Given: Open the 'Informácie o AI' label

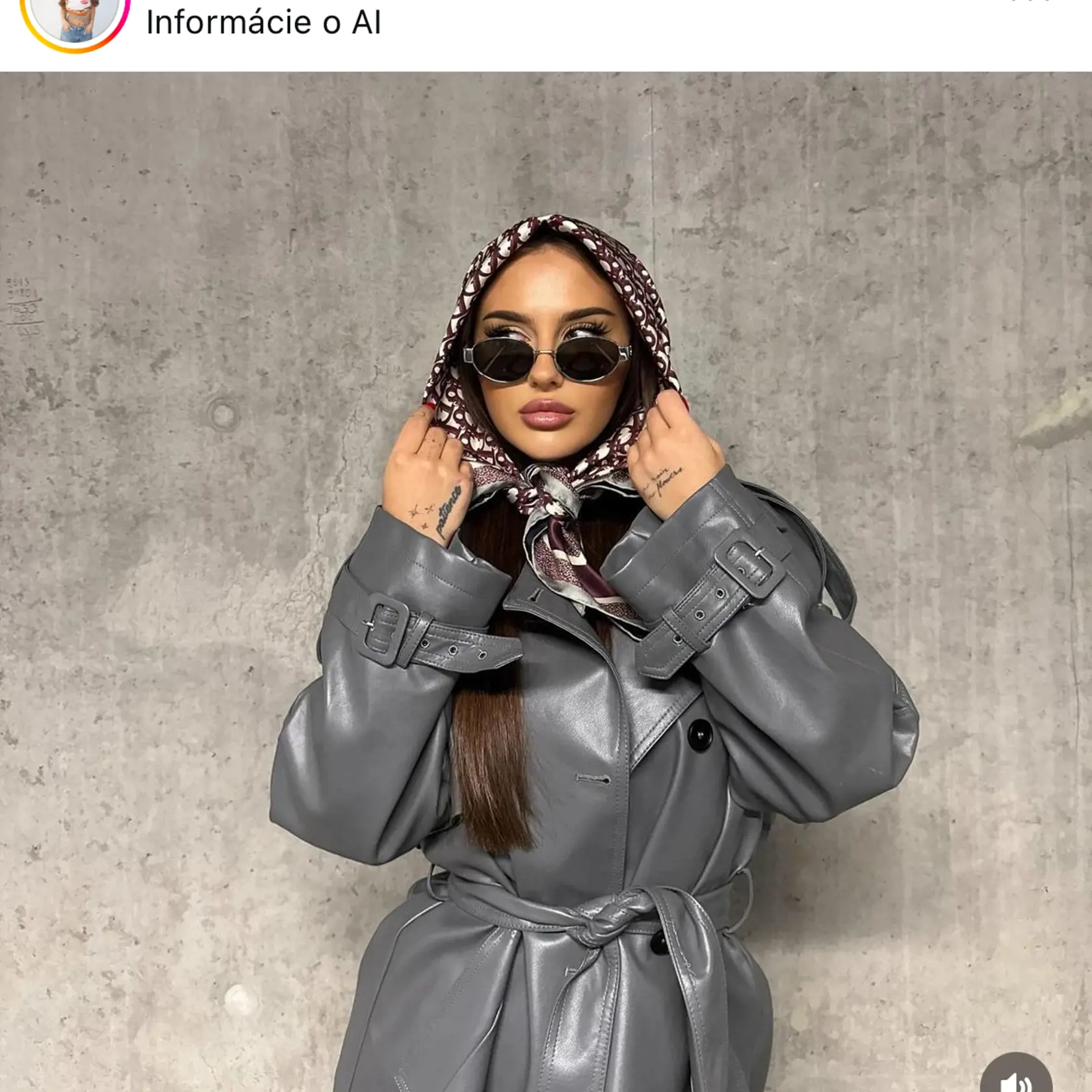Looking at the screenshot, I should tap(263, 23).
